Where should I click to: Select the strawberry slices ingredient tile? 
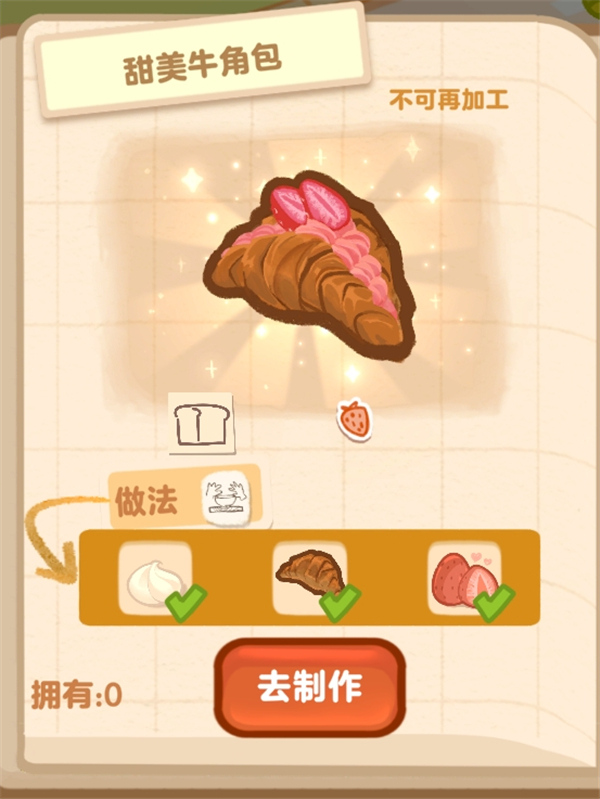[x=464, y=578]
